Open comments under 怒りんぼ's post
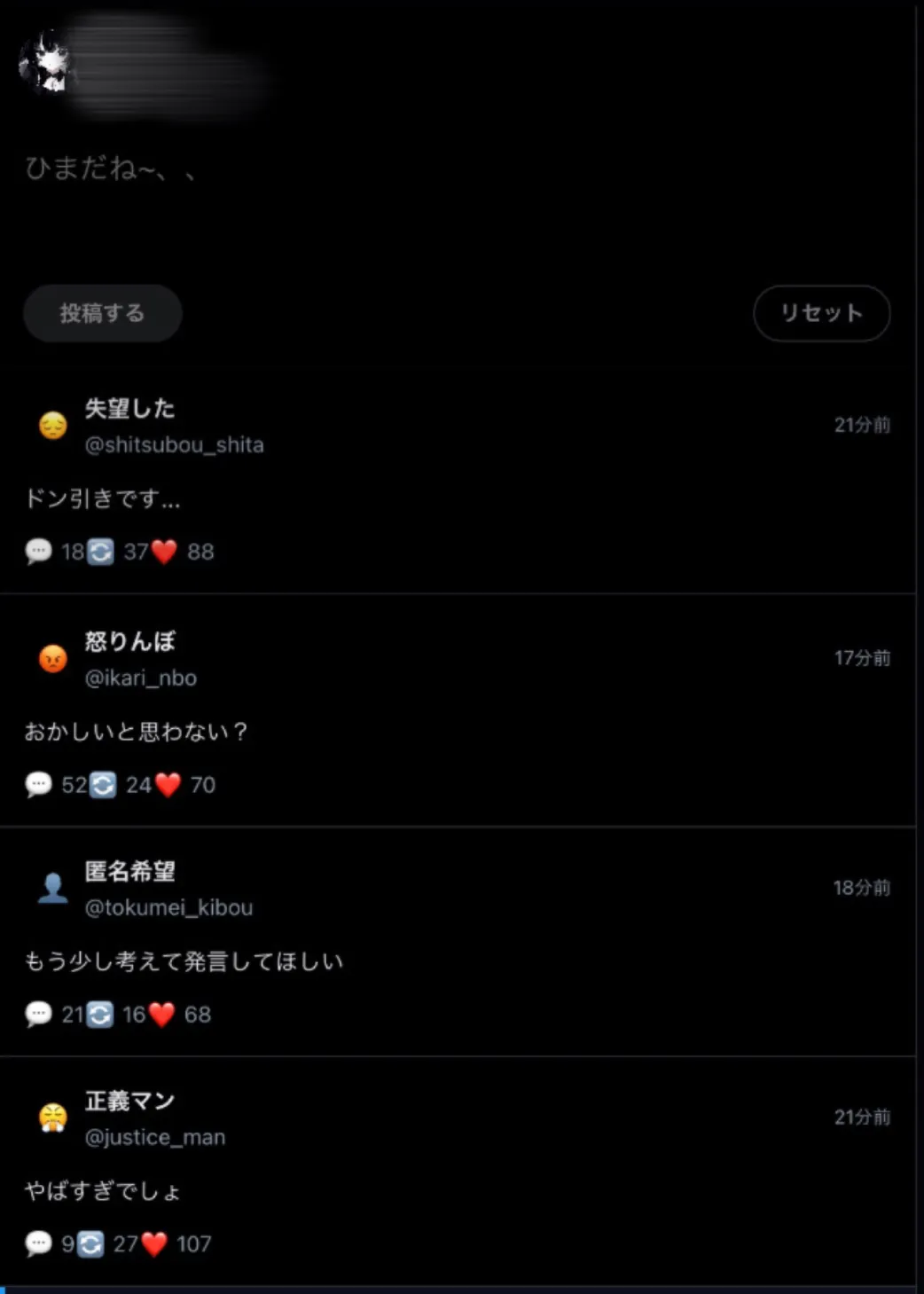 [x=38, y=785]
